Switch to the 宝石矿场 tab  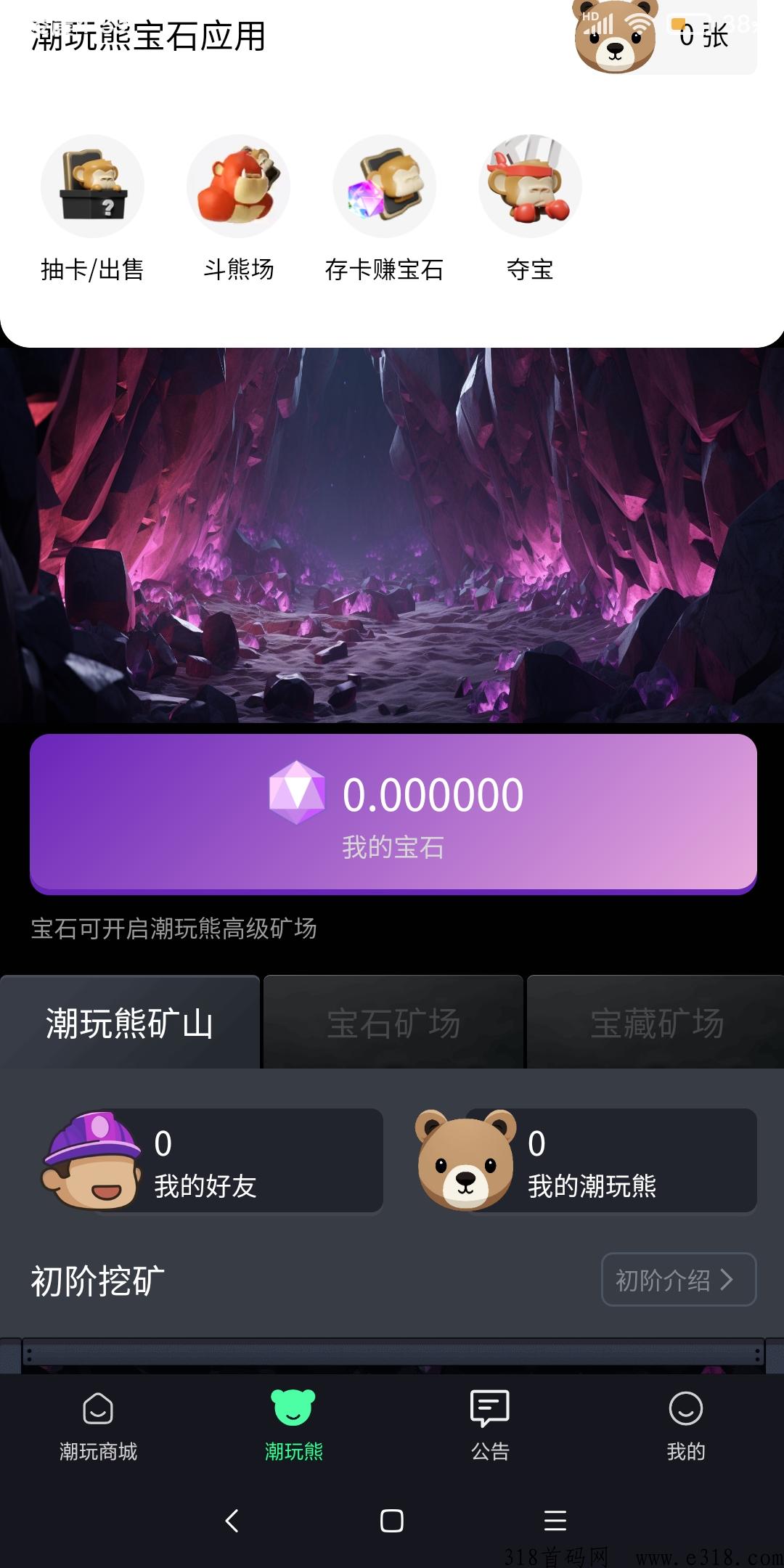tap(393, 1023)
